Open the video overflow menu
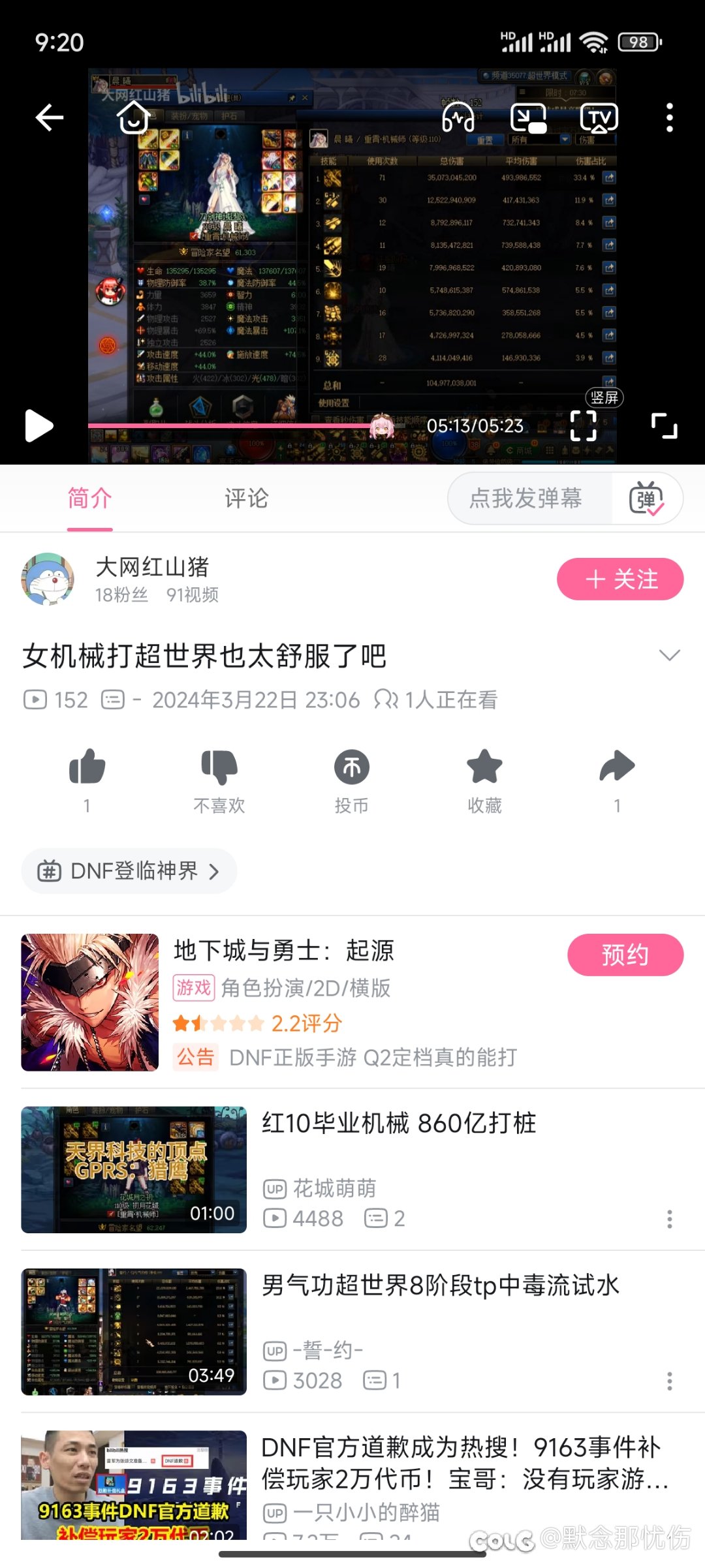 point(669,117)
